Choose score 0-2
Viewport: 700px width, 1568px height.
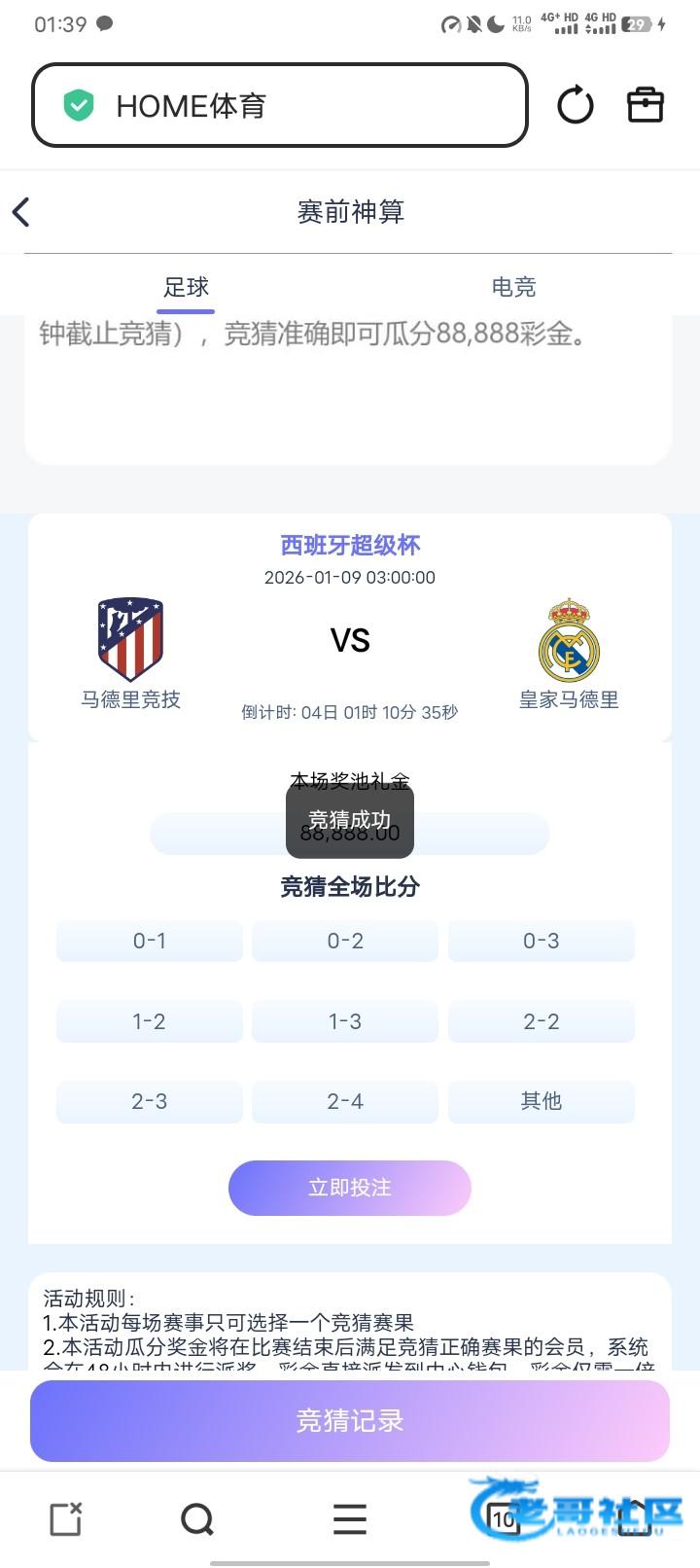(x=345, y=941)
